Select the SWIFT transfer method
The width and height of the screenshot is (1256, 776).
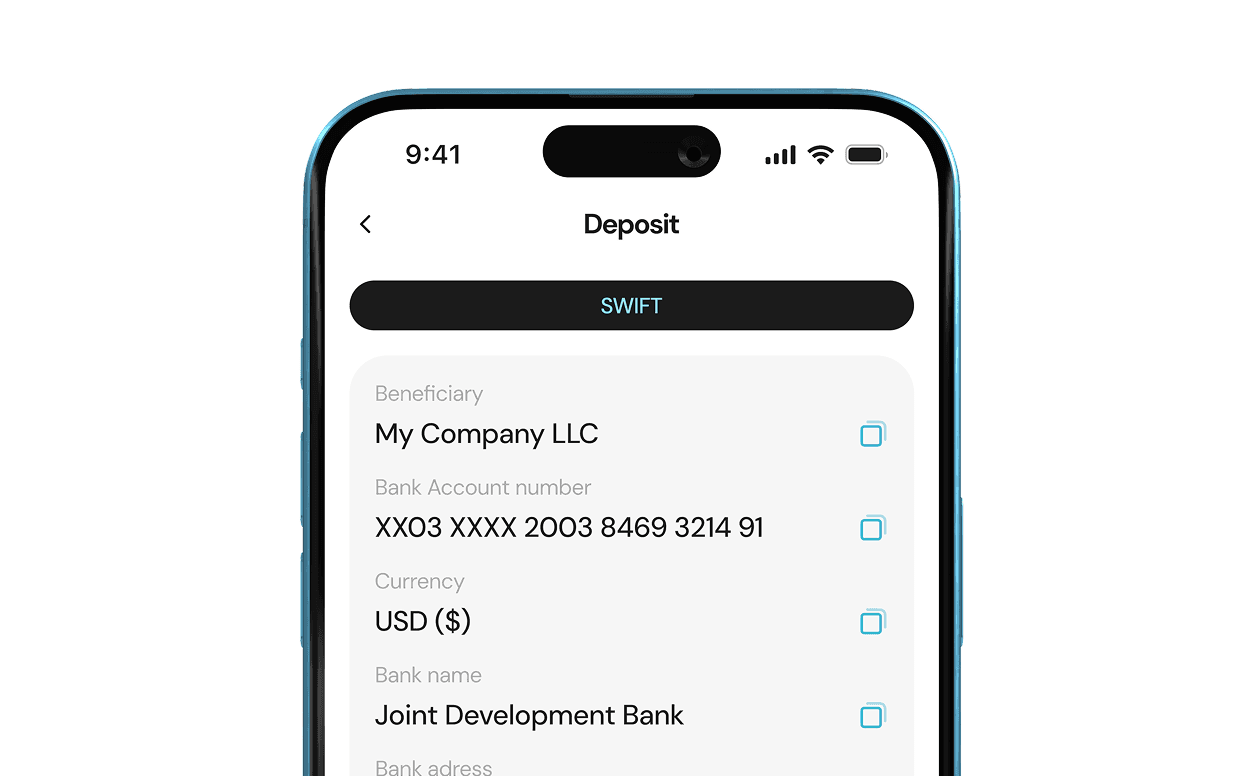click(631, 306)
